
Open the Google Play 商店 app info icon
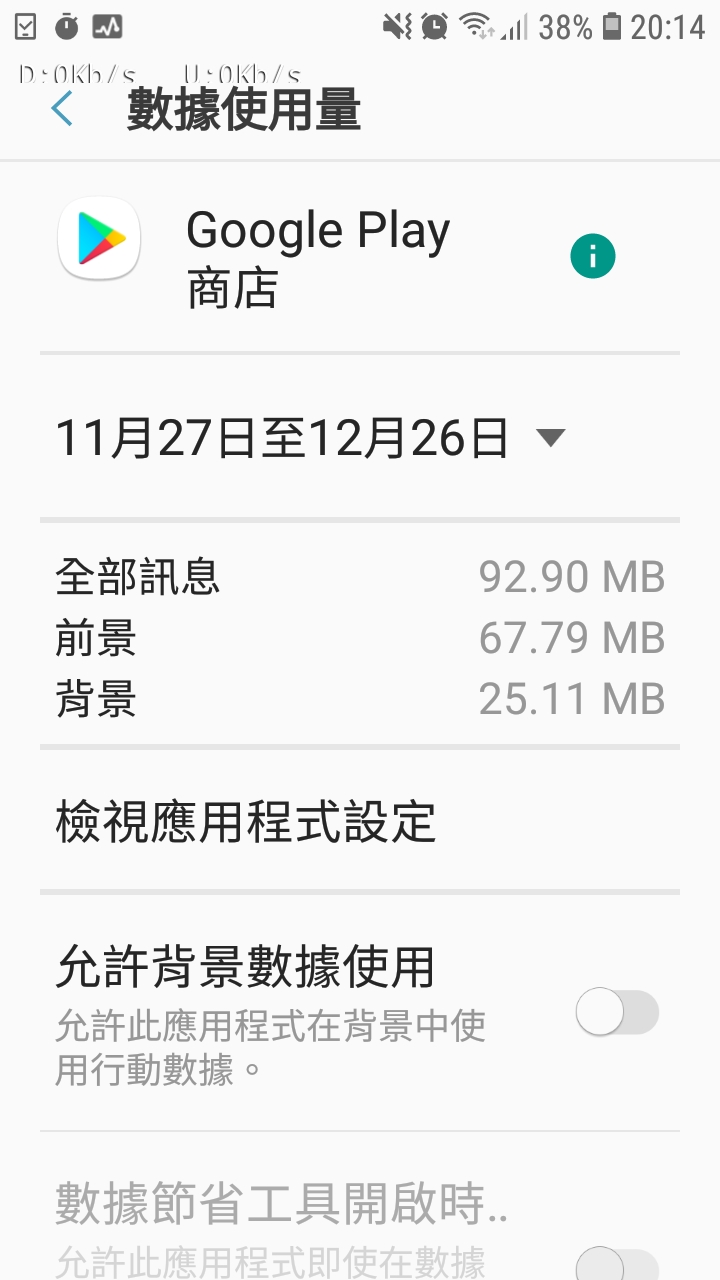click(x=593, y=258)
